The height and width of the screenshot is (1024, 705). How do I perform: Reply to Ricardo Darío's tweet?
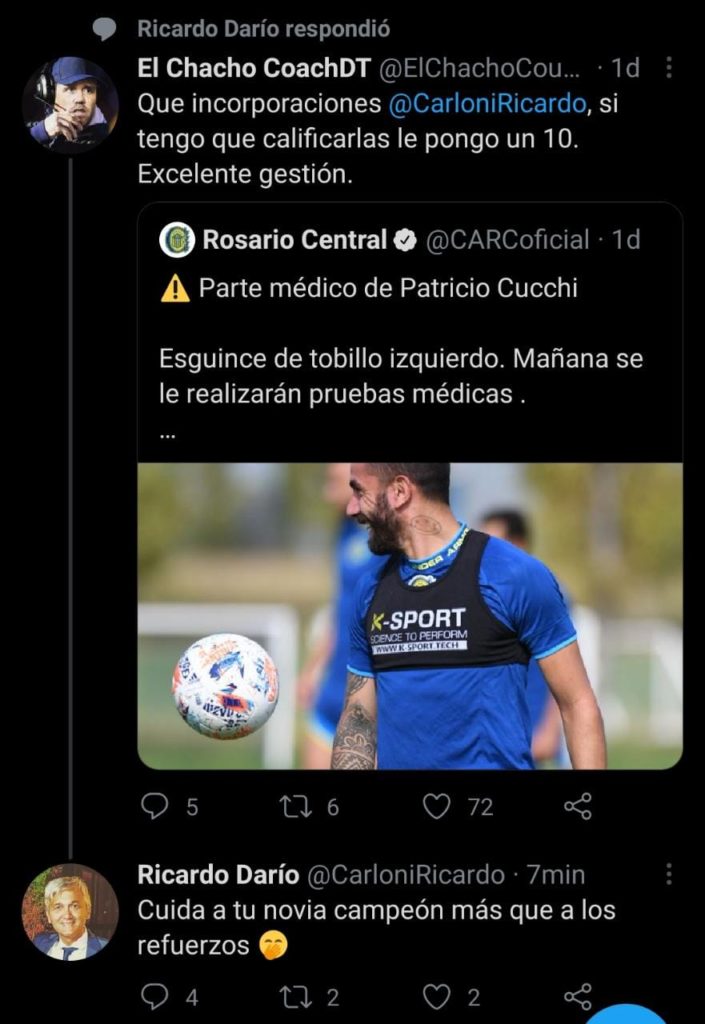[154, 997]
